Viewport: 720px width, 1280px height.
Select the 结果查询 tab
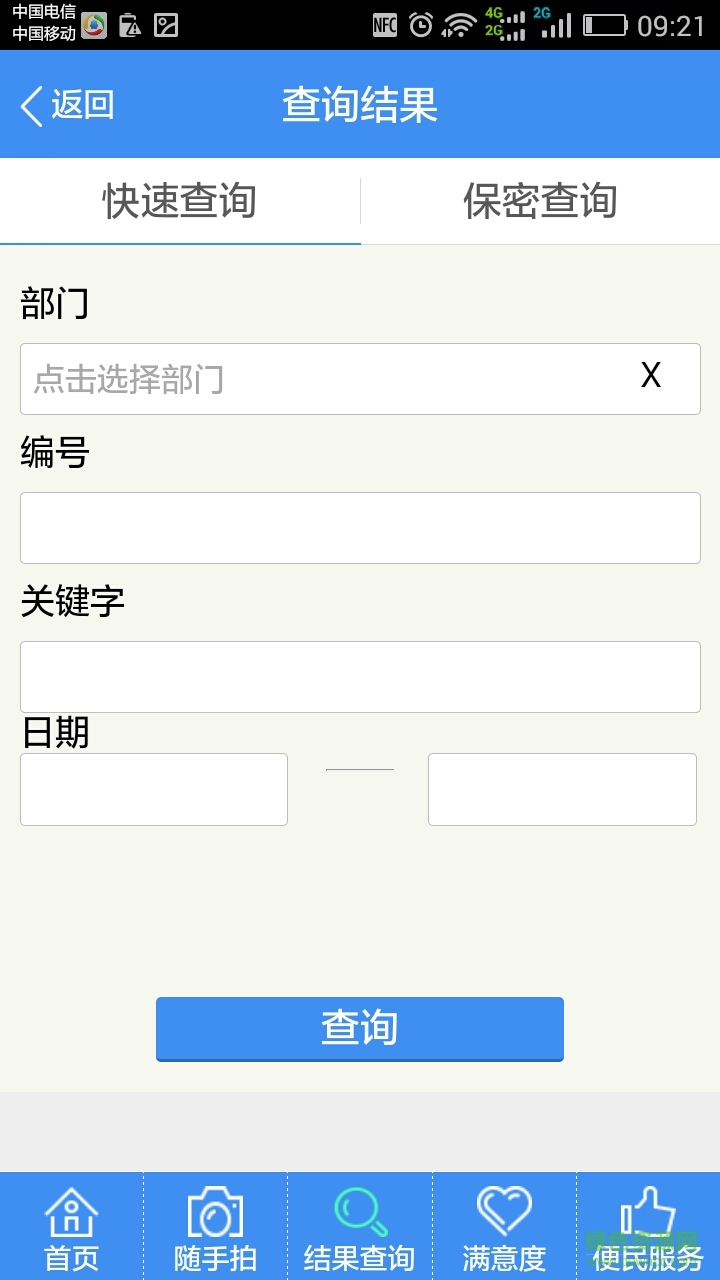pos(360,1228)
